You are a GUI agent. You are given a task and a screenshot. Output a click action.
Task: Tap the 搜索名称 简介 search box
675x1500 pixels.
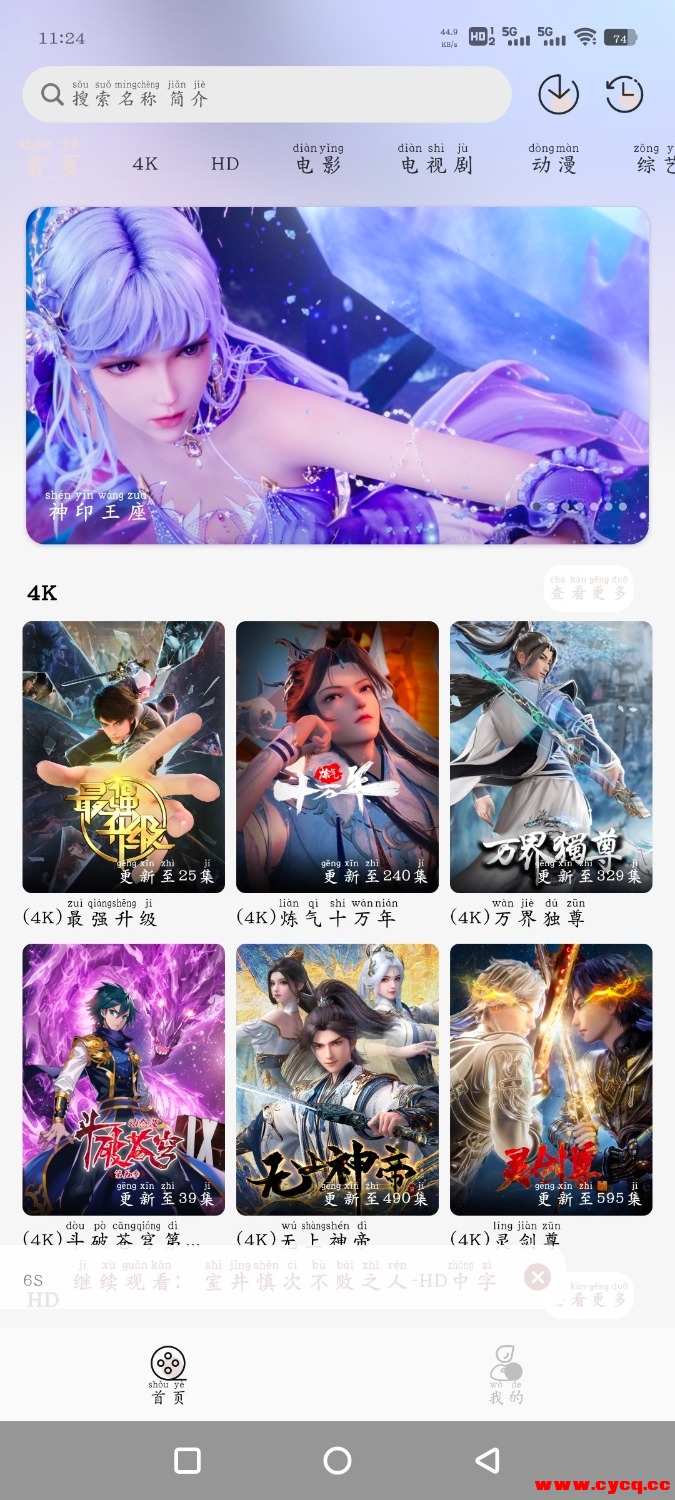coord(265,95)
